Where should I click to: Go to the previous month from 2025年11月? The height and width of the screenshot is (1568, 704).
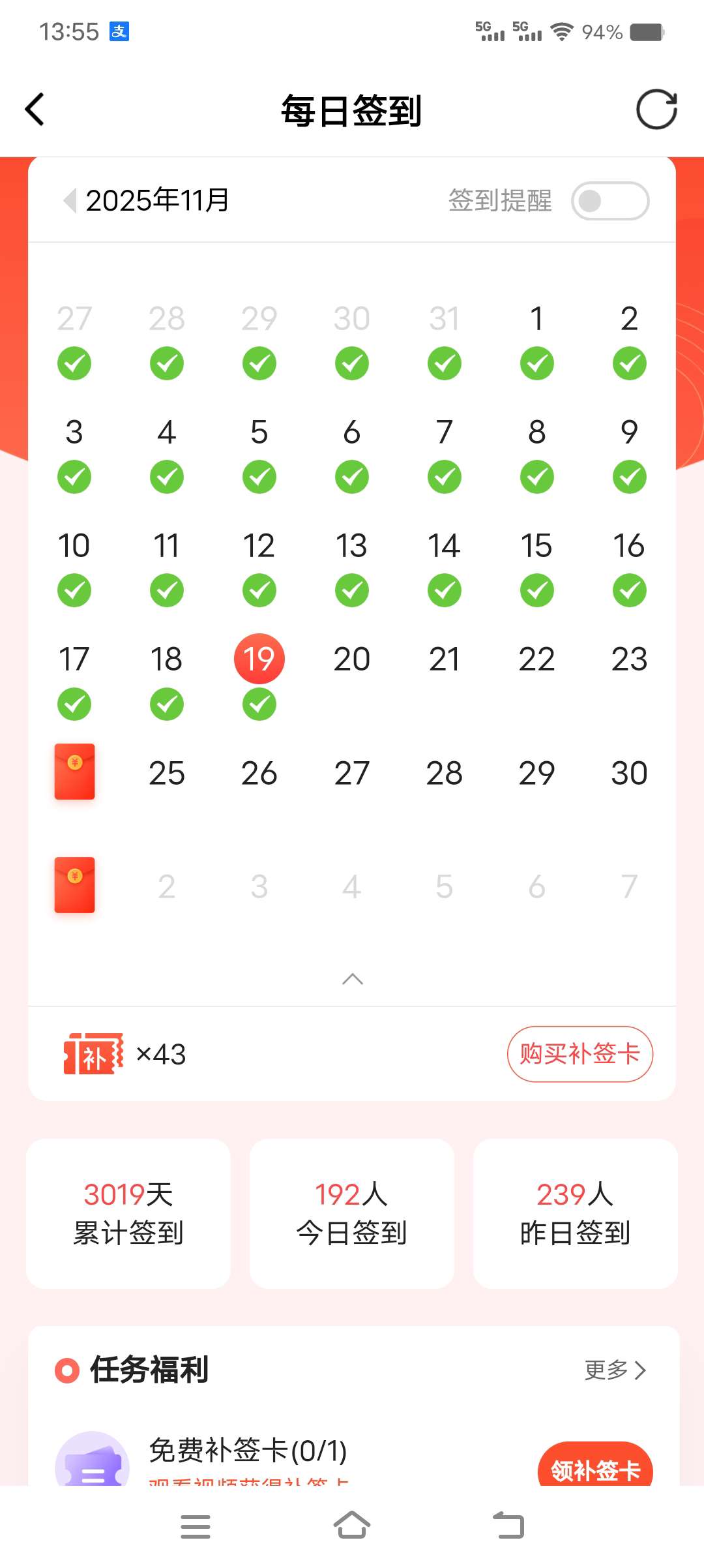coord(70,200)
